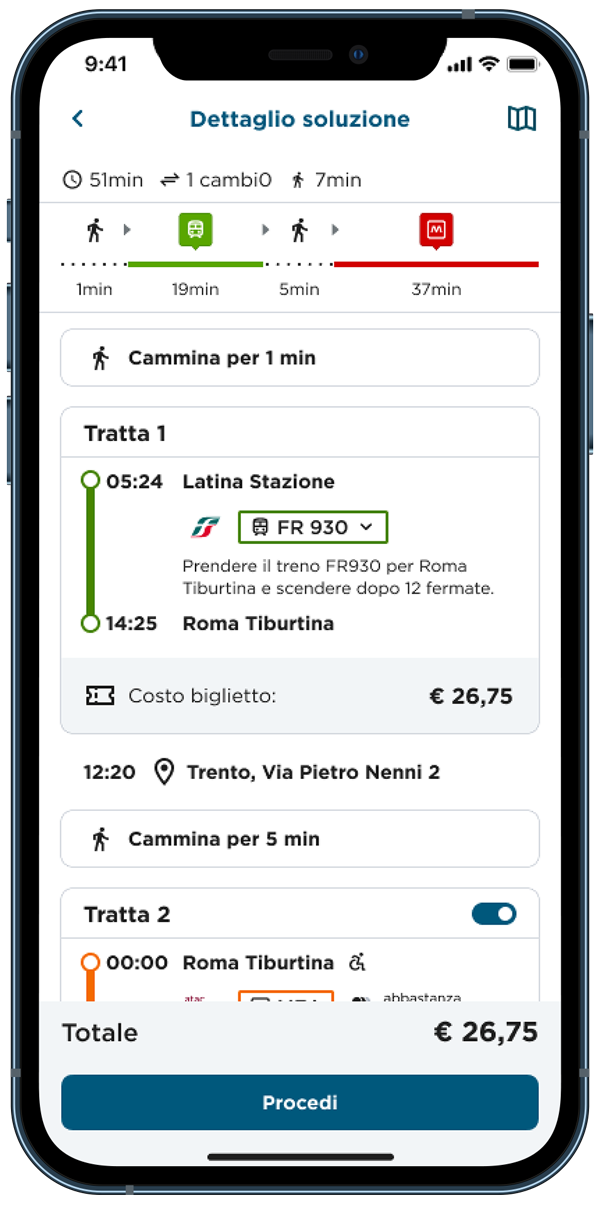600x1206 pixels.
Task: Tap the Procedi button
Action: point(300,1103)
